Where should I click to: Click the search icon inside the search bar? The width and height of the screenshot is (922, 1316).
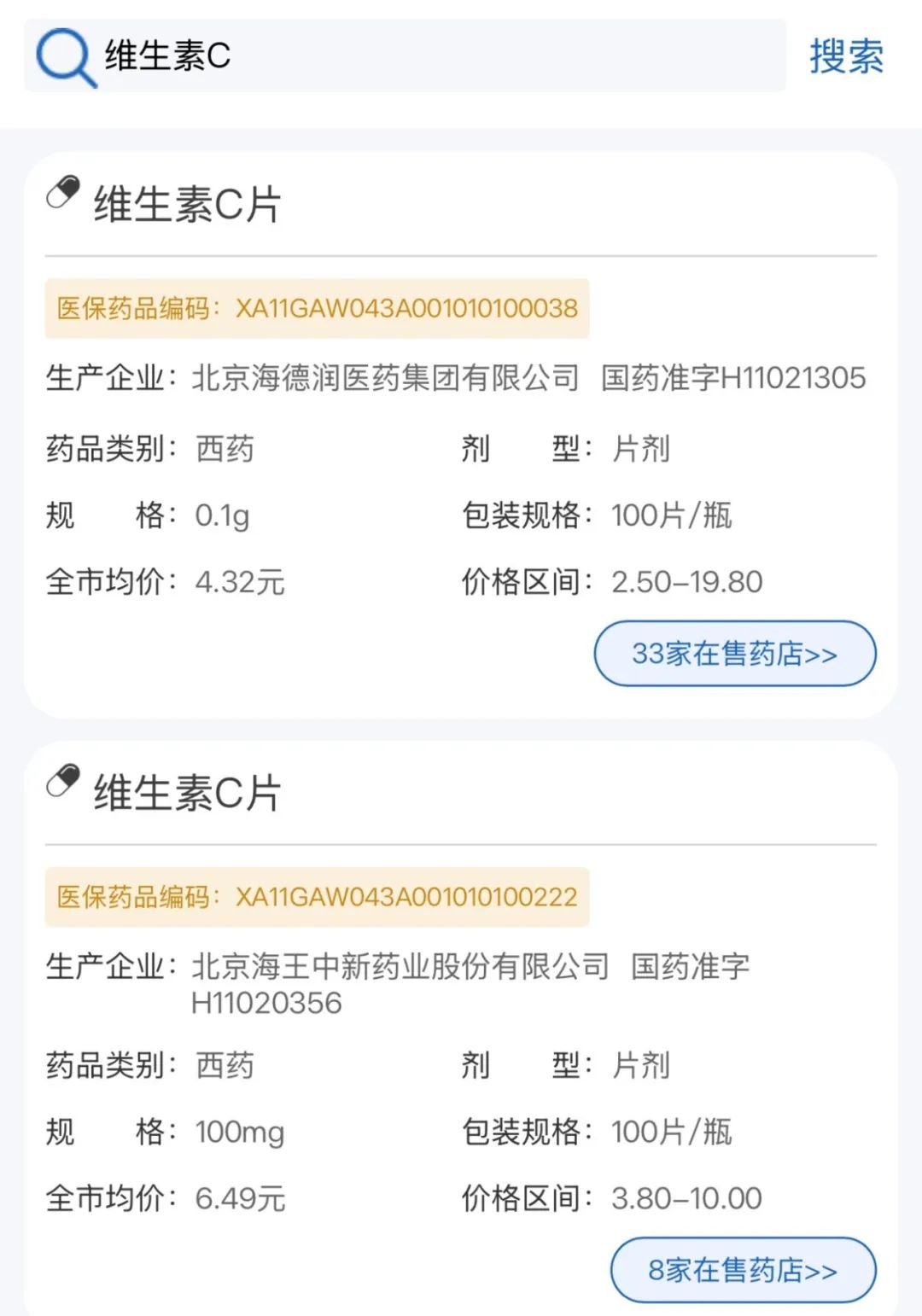[x=64, y=58]
